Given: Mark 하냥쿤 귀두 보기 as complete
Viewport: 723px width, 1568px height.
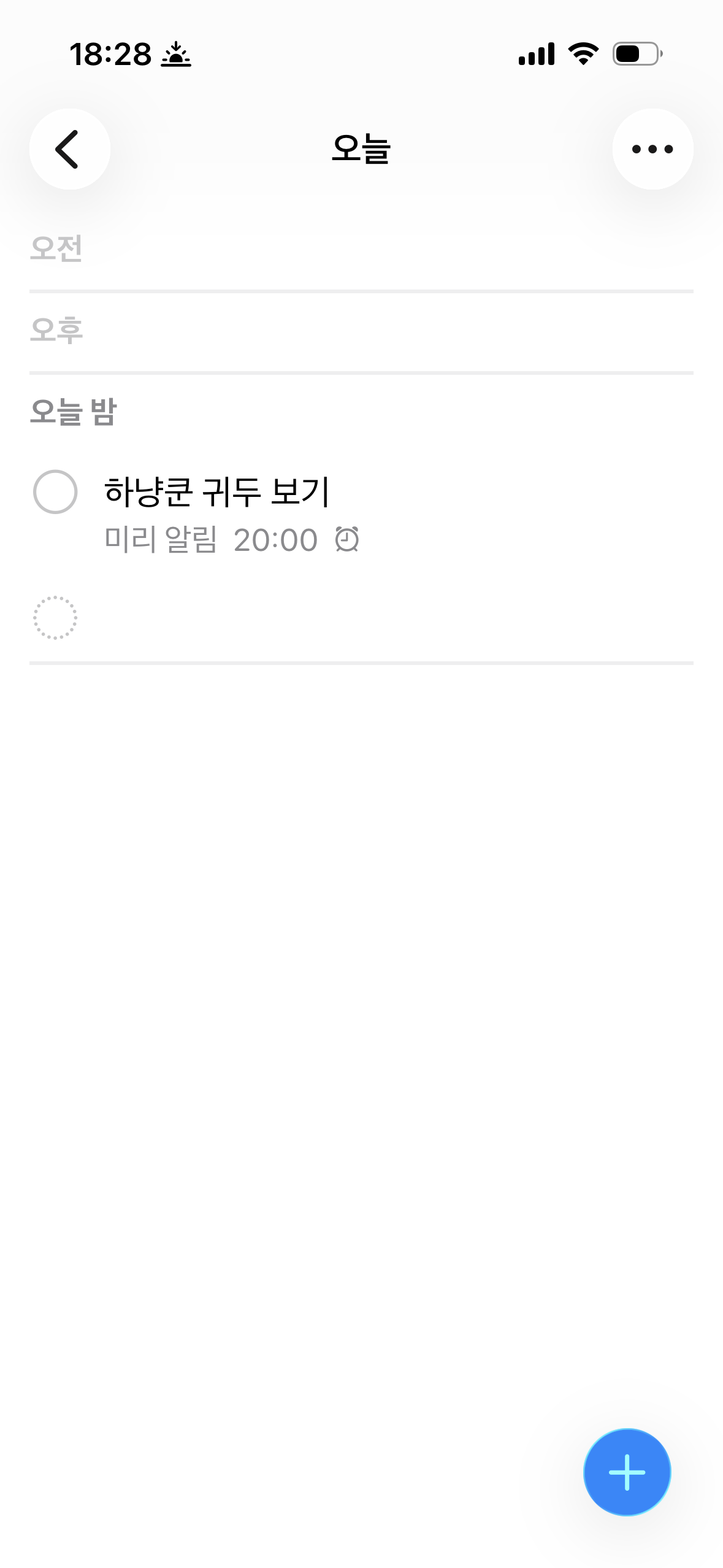Looking at the screenshot, I should pos(55,491).
